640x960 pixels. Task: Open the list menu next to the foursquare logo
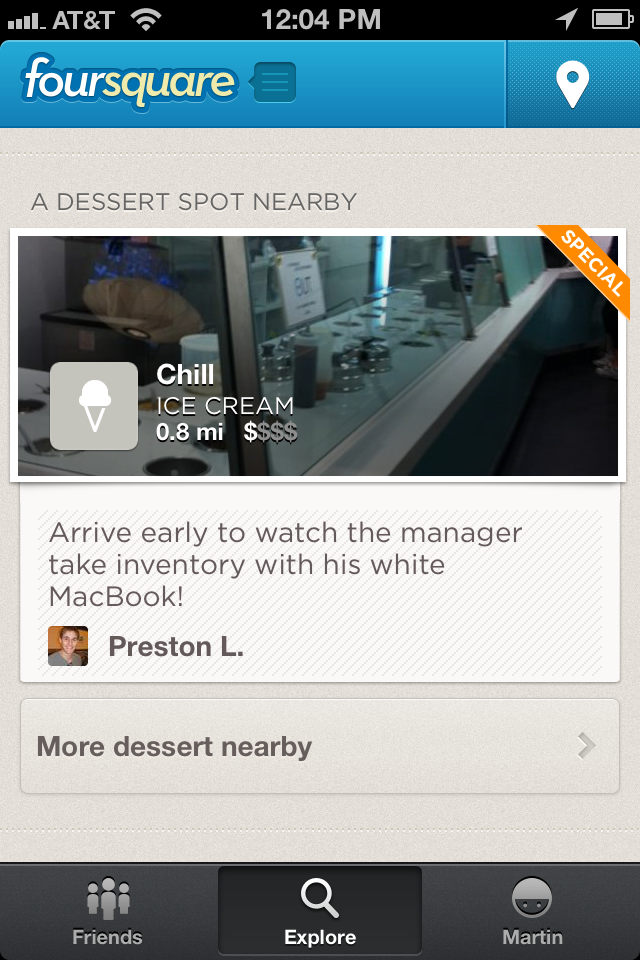click(x=274, y=83)
